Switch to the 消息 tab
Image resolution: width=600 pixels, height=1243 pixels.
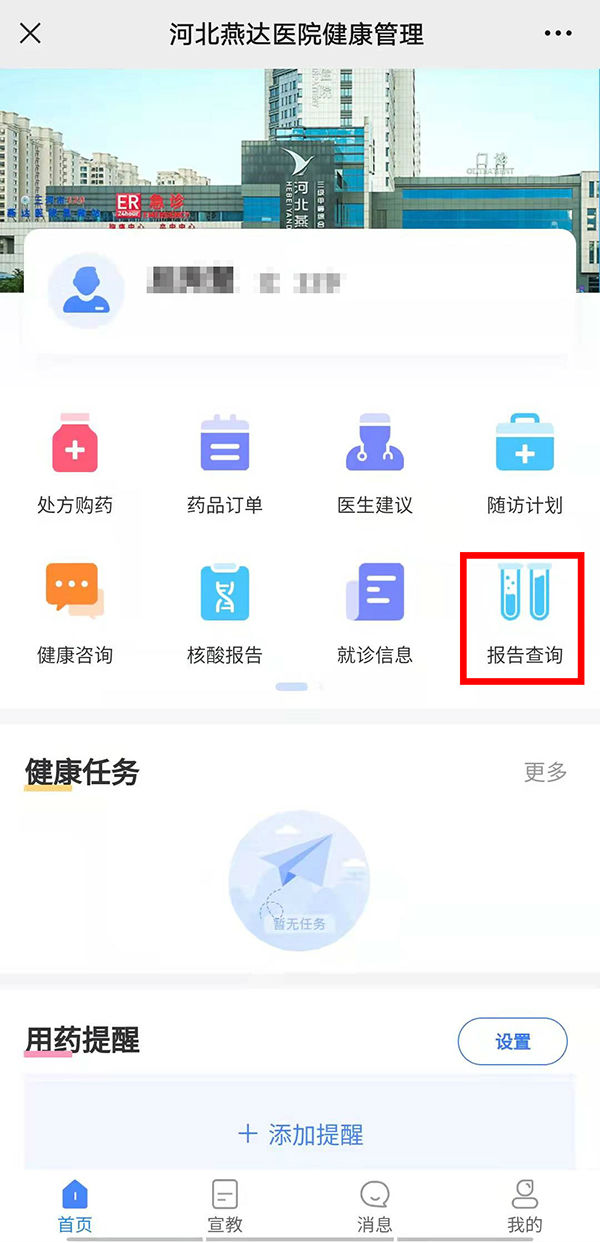(375, 1206)
